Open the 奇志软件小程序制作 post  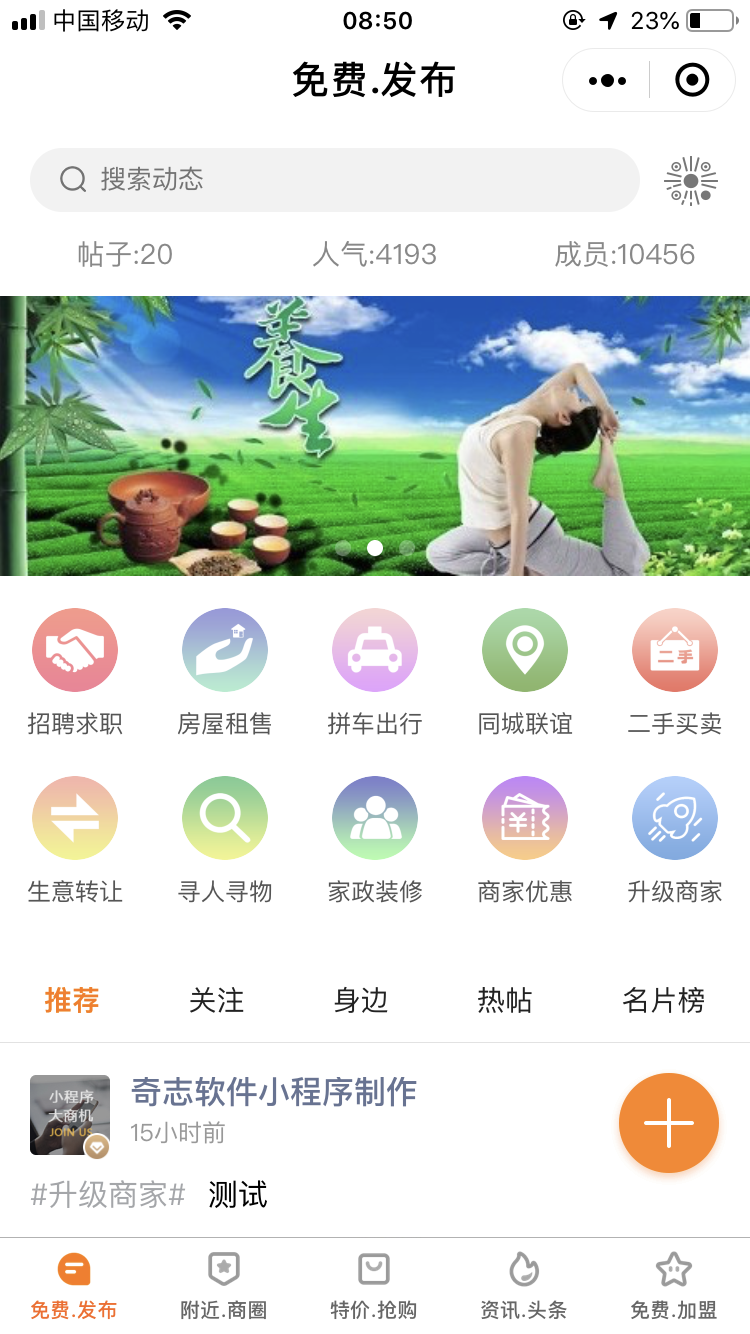coord(274,1093)
